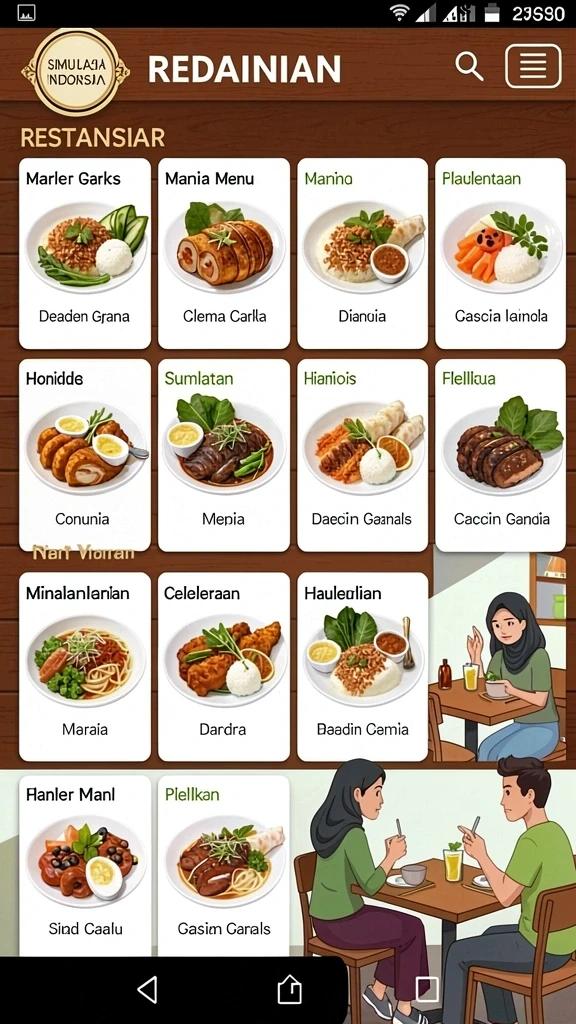Open the Plaulentaan card
This screenshot has width=576, height=1024.
click(500, 253)
